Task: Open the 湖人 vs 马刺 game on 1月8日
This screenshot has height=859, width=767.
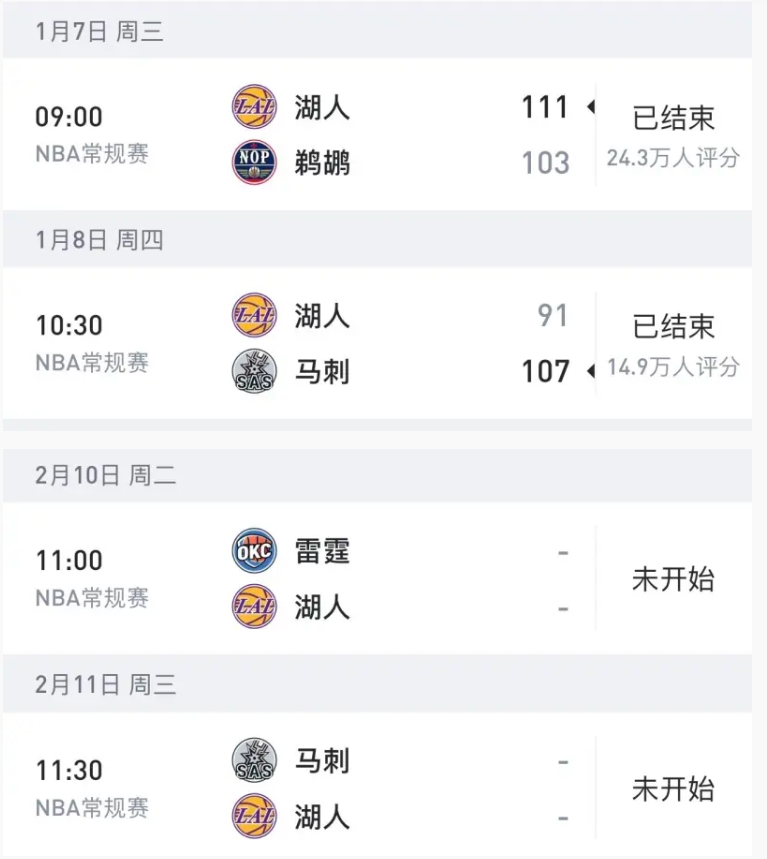Action: click(x=377, y=343)
